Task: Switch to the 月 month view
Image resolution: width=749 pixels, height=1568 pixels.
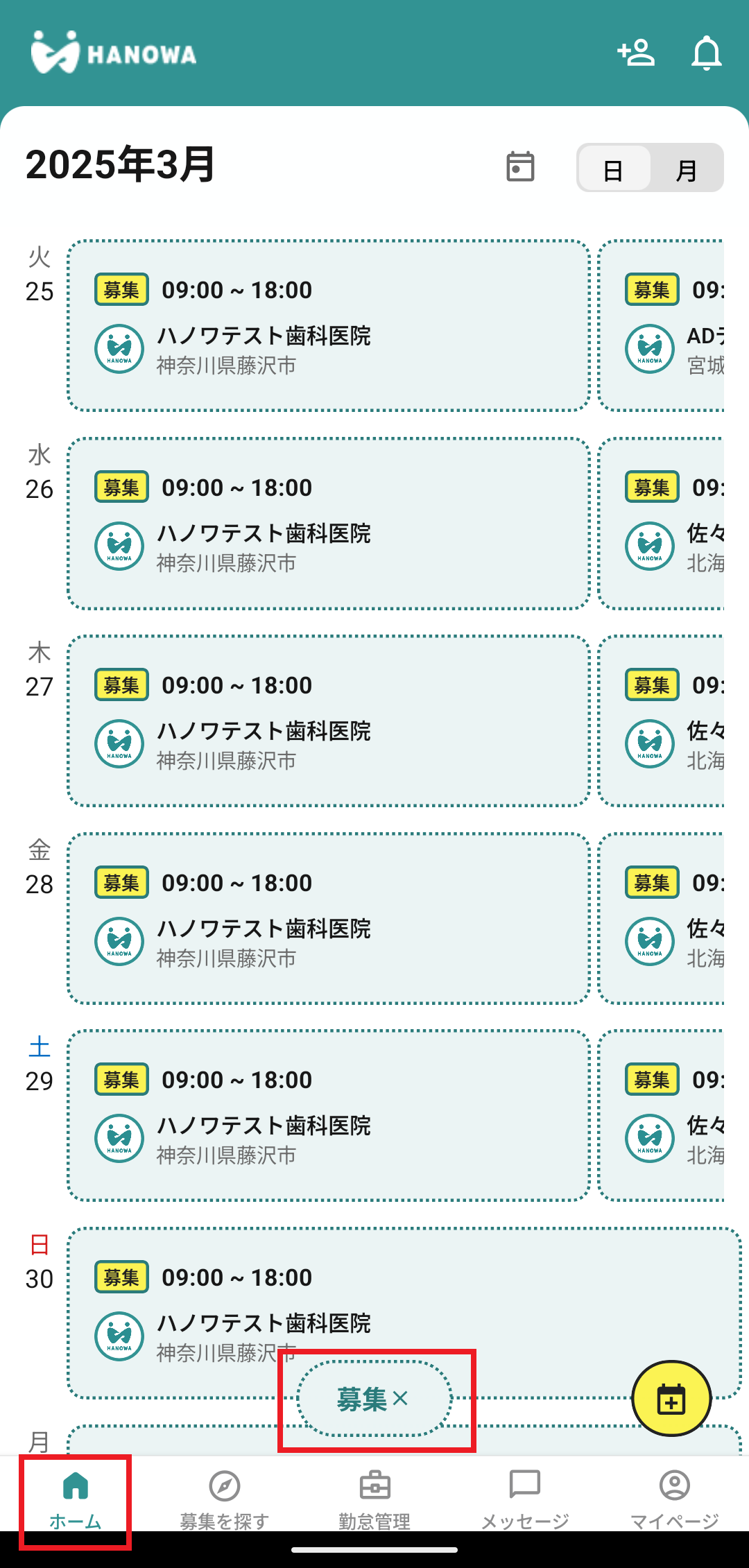Action: (x=687, y=169)
